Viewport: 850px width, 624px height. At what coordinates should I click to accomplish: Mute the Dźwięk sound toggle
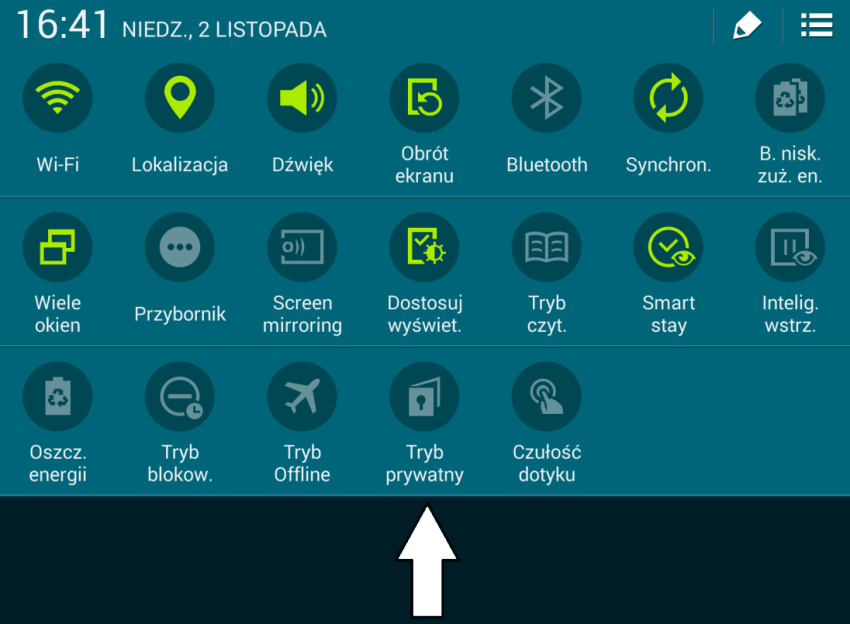coord(302,99)
